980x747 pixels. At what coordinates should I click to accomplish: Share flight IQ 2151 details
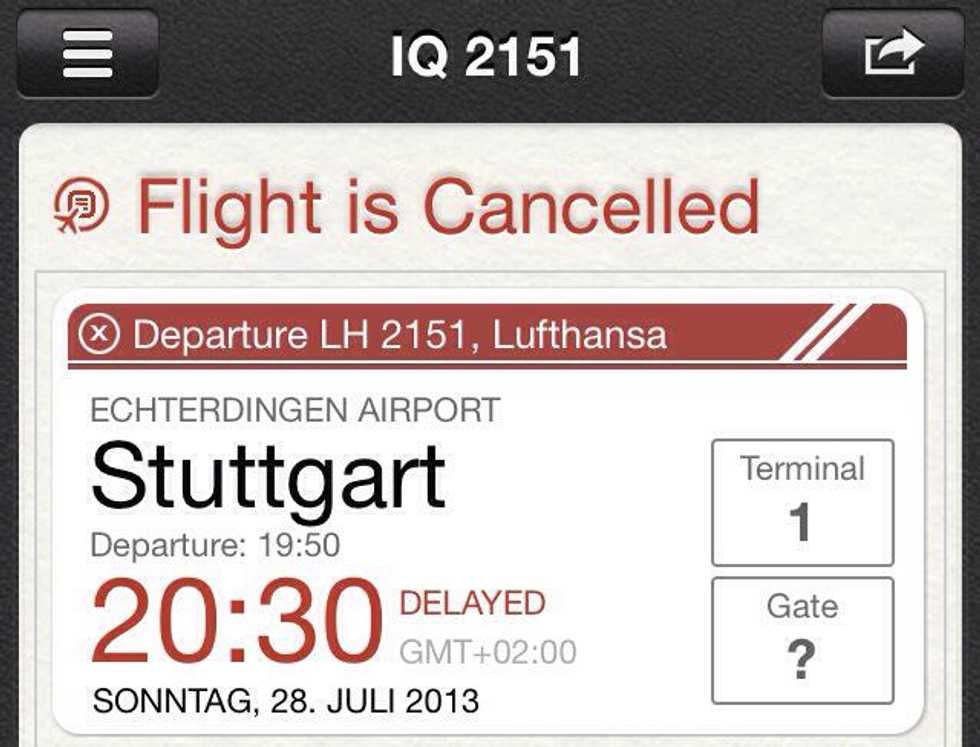pyautogui.click(x=892, y=54)
